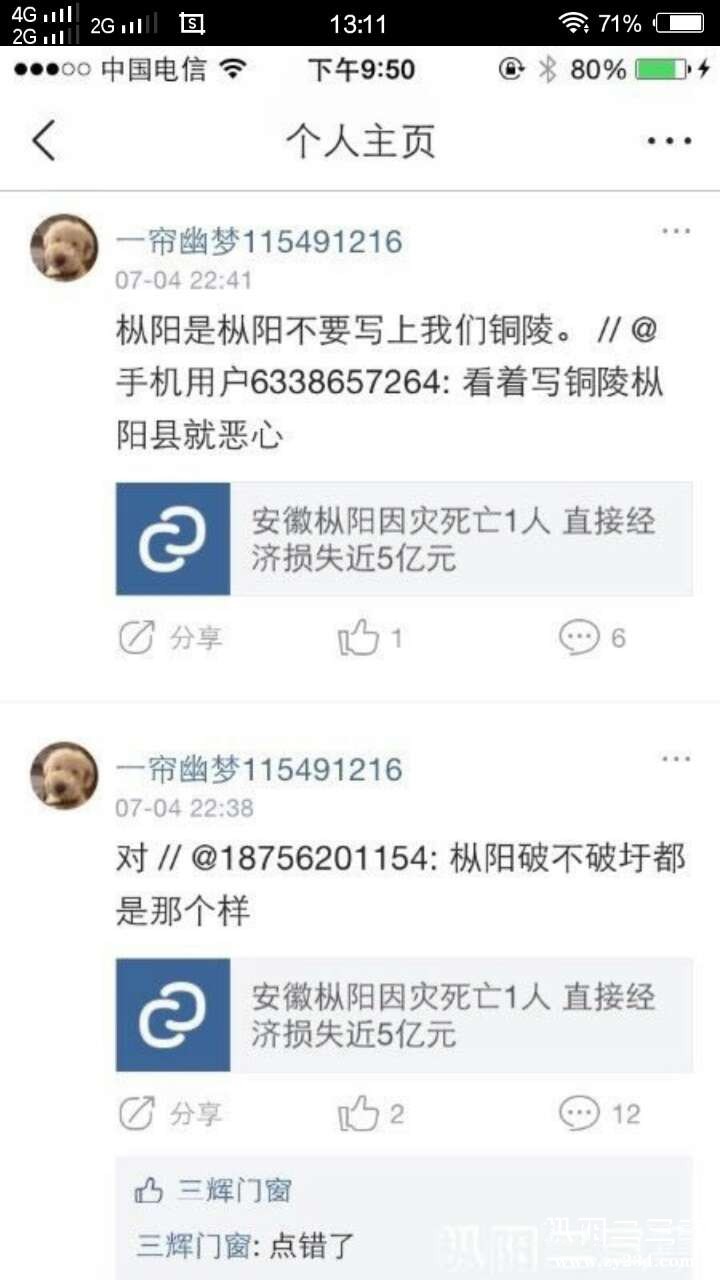Open 三辉门窗's profile from the likes list
Image resolution: width=720 pixels, height=1280 pixels.
click(235, 1190)
